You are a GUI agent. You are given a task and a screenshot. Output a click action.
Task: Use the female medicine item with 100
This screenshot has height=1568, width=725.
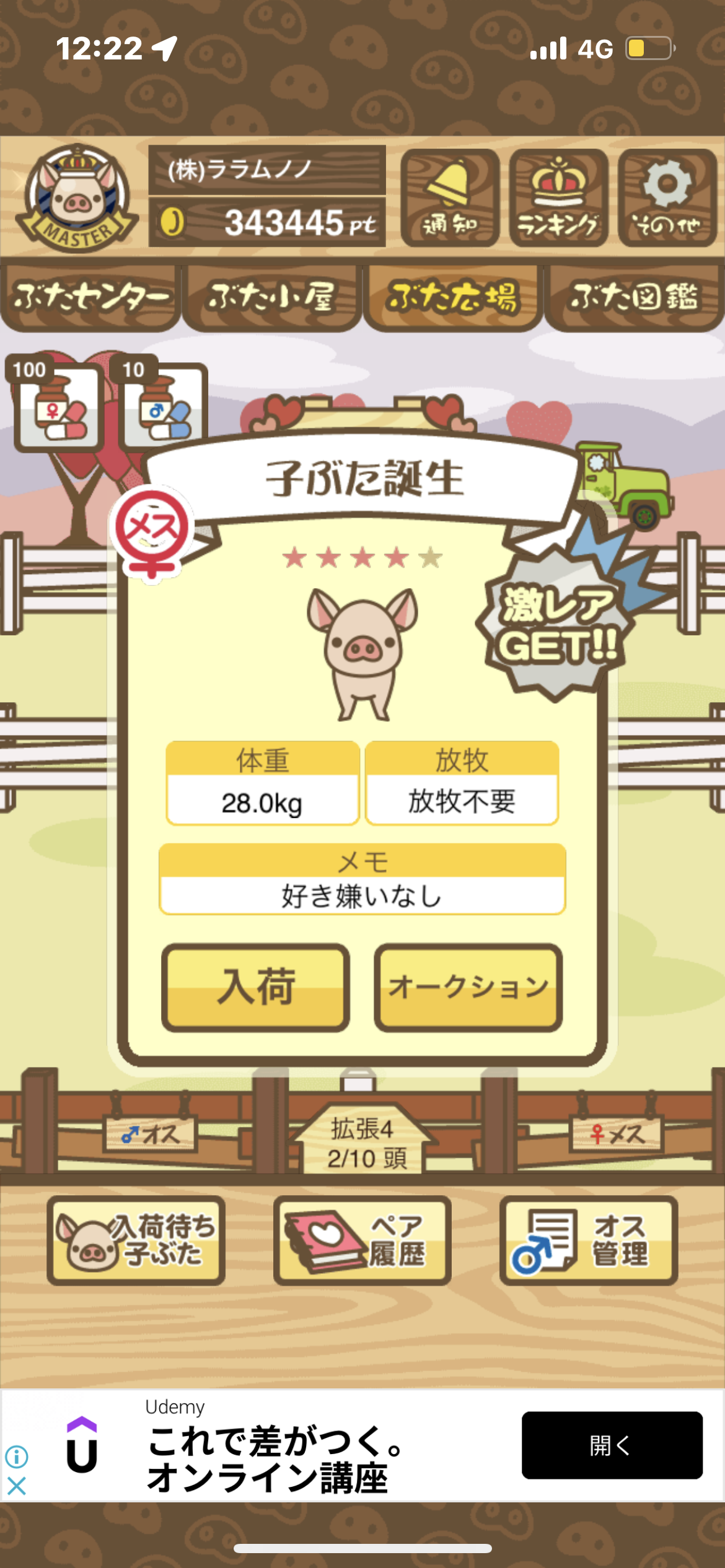pyautogui.click(x=58, y=404)
